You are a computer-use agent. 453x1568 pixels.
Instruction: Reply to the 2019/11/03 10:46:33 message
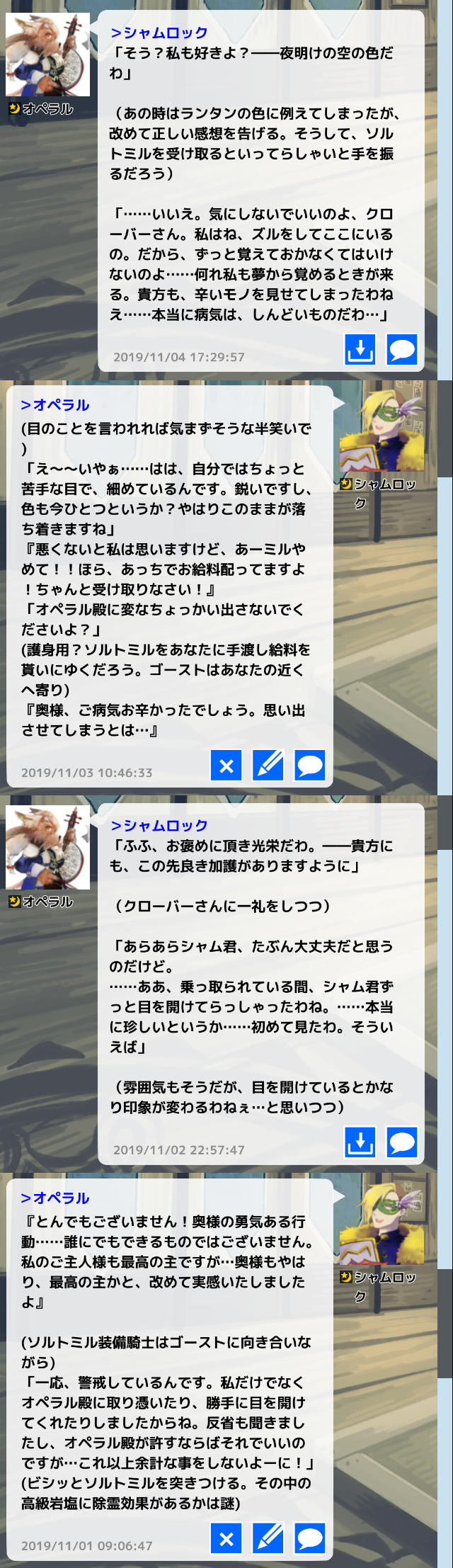coord(310,765)
